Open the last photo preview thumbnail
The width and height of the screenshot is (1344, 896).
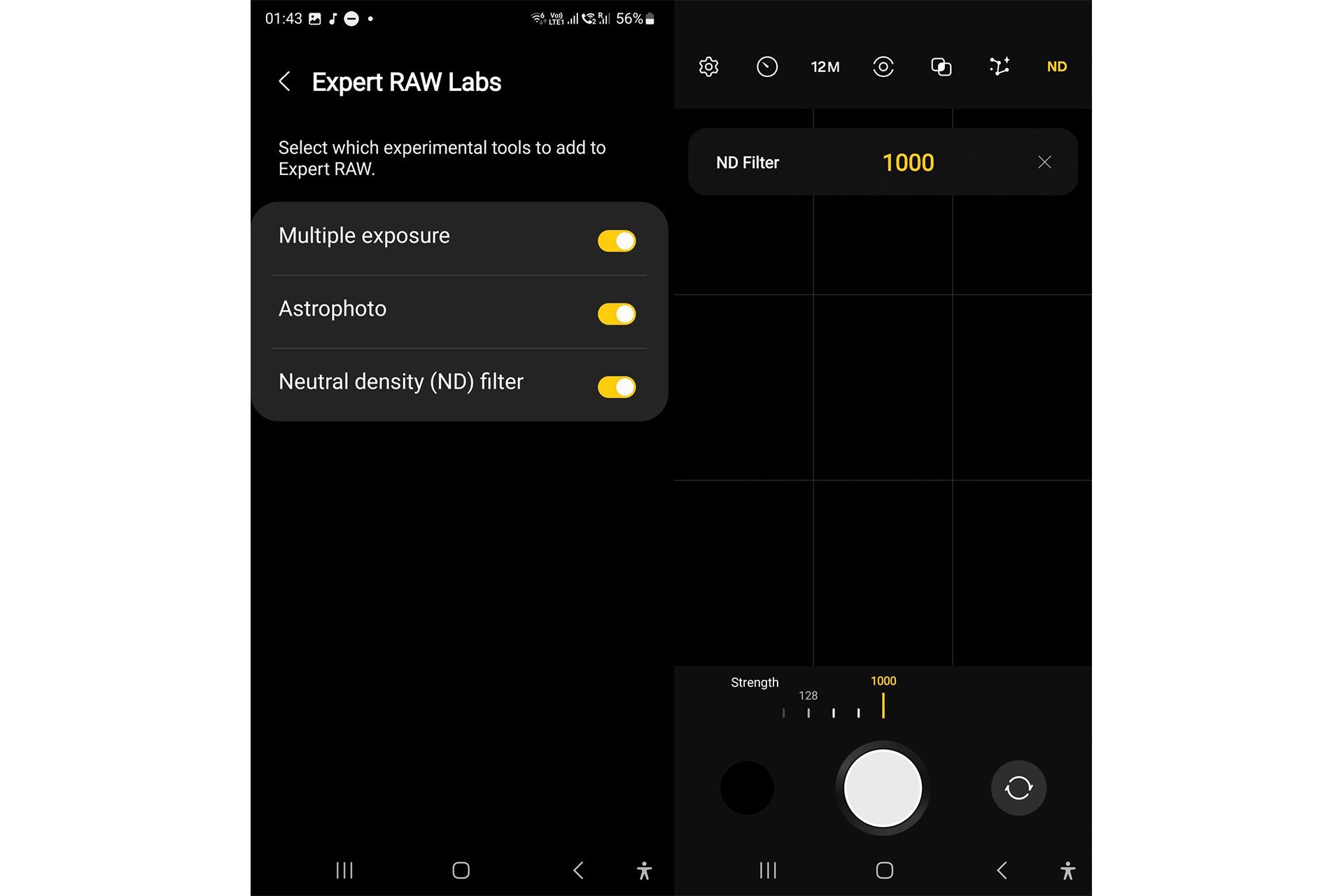pyautogui.click(x=747, y=787)
